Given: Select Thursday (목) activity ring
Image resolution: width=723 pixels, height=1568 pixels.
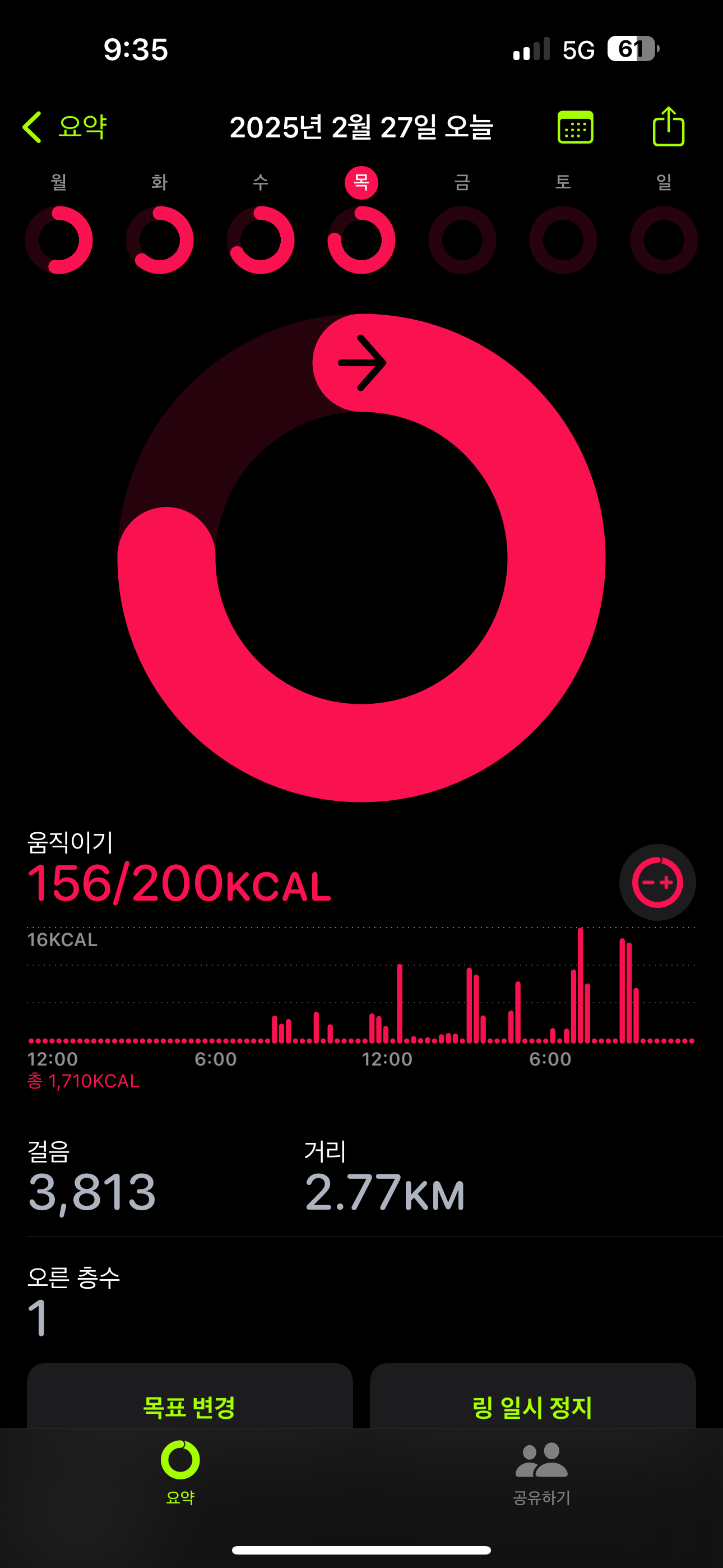Looking at the screenshot, I should point(361,240).
